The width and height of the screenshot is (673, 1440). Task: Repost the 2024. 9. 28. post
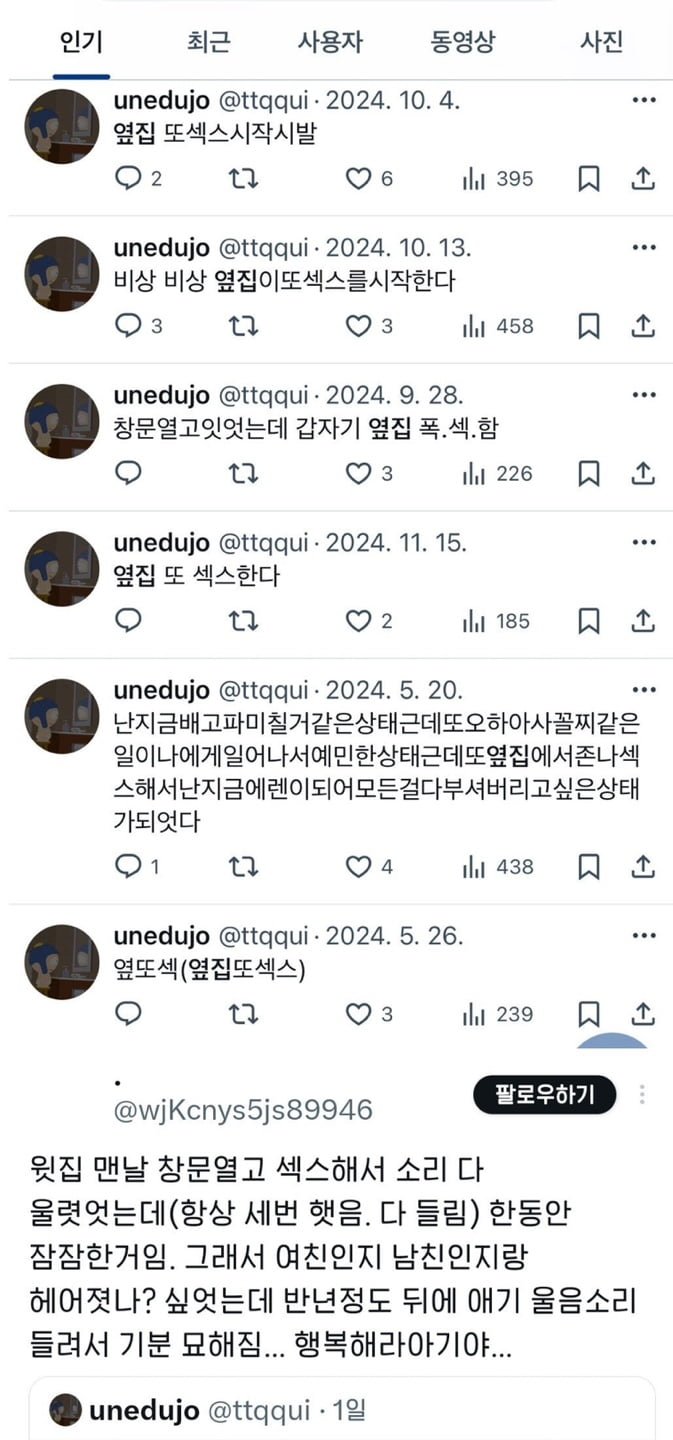[x=244, y=473]
